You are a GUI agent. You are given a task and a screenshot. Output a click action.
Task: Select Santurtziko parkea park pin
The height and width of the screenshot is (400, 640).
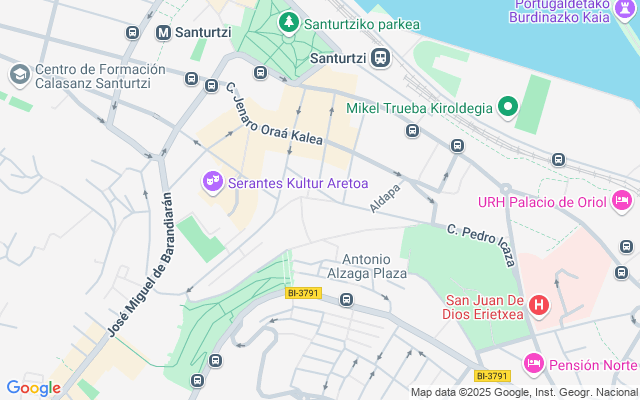click(x=289, y=21)
